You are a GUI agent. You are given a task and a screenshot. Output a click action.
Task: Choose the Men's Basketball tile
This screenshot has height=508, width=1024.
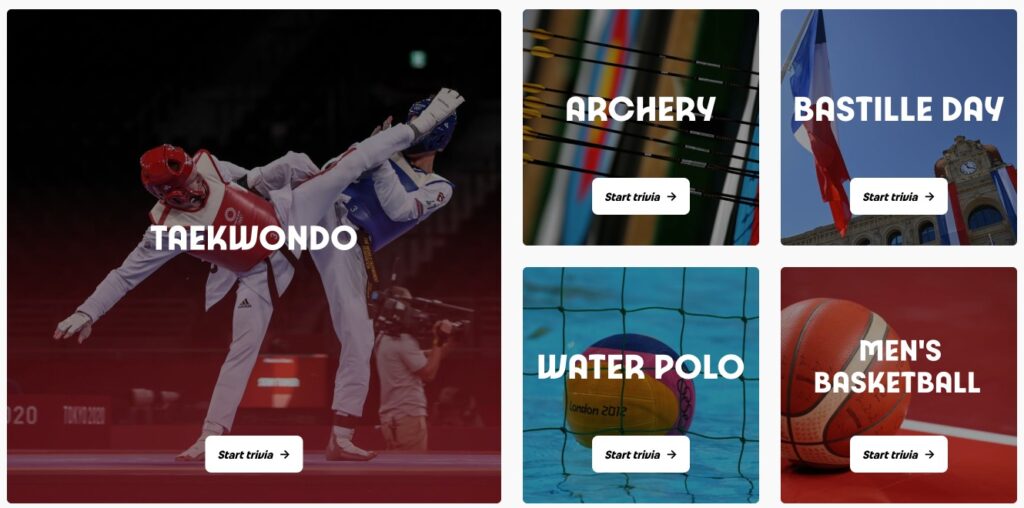pyautogui.click(x=898, y=366)
